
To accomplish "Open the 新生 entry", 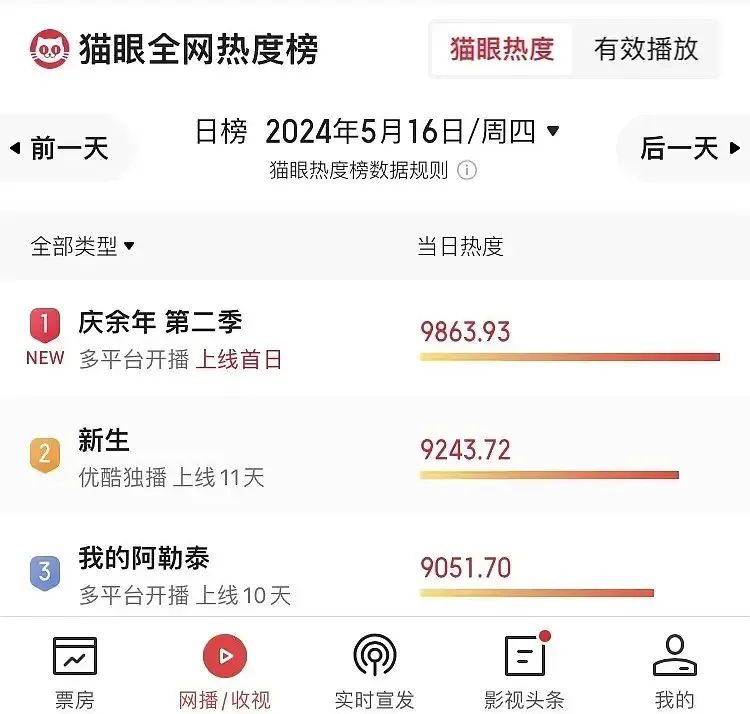I will 104,440.
